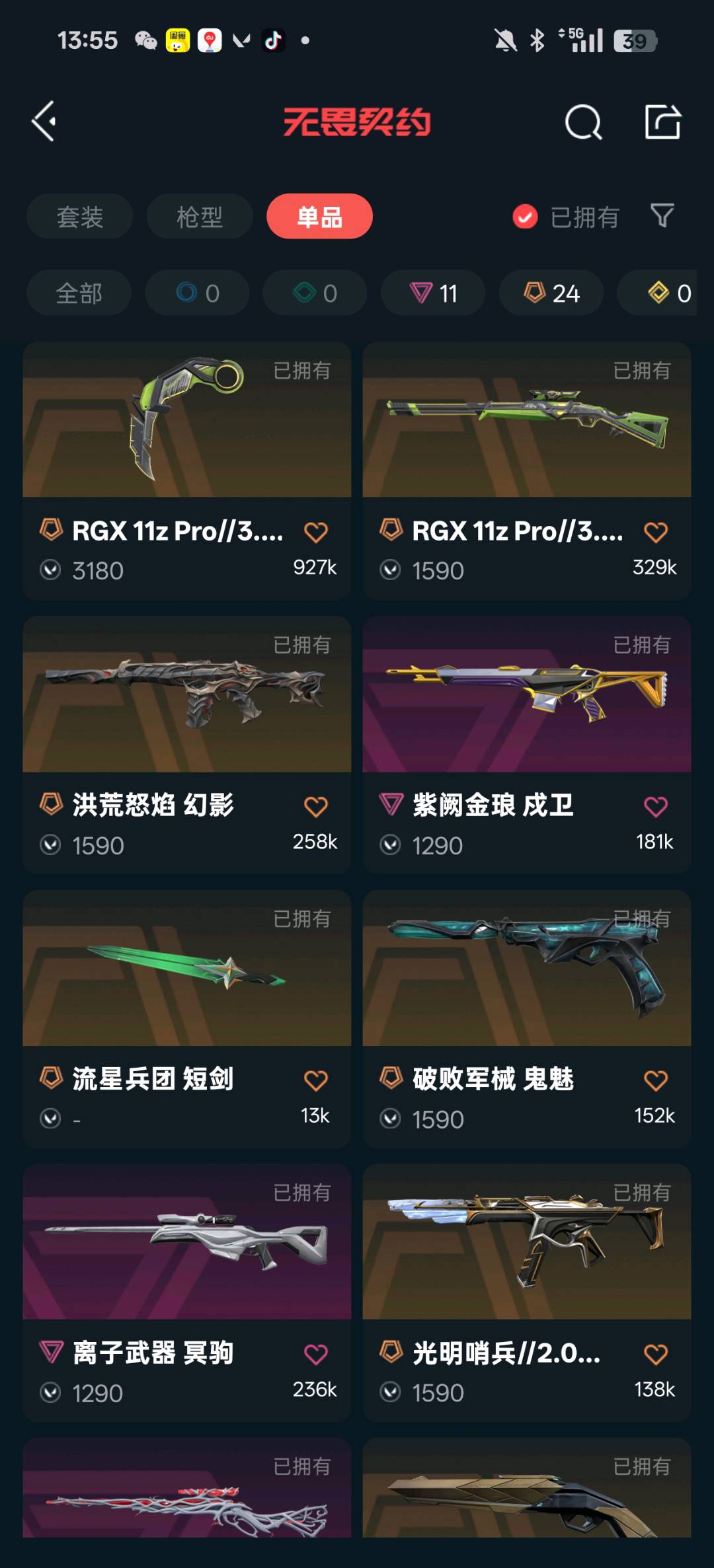Open the 流星兵团 短剑 skin card

[x=186, y=1018]
